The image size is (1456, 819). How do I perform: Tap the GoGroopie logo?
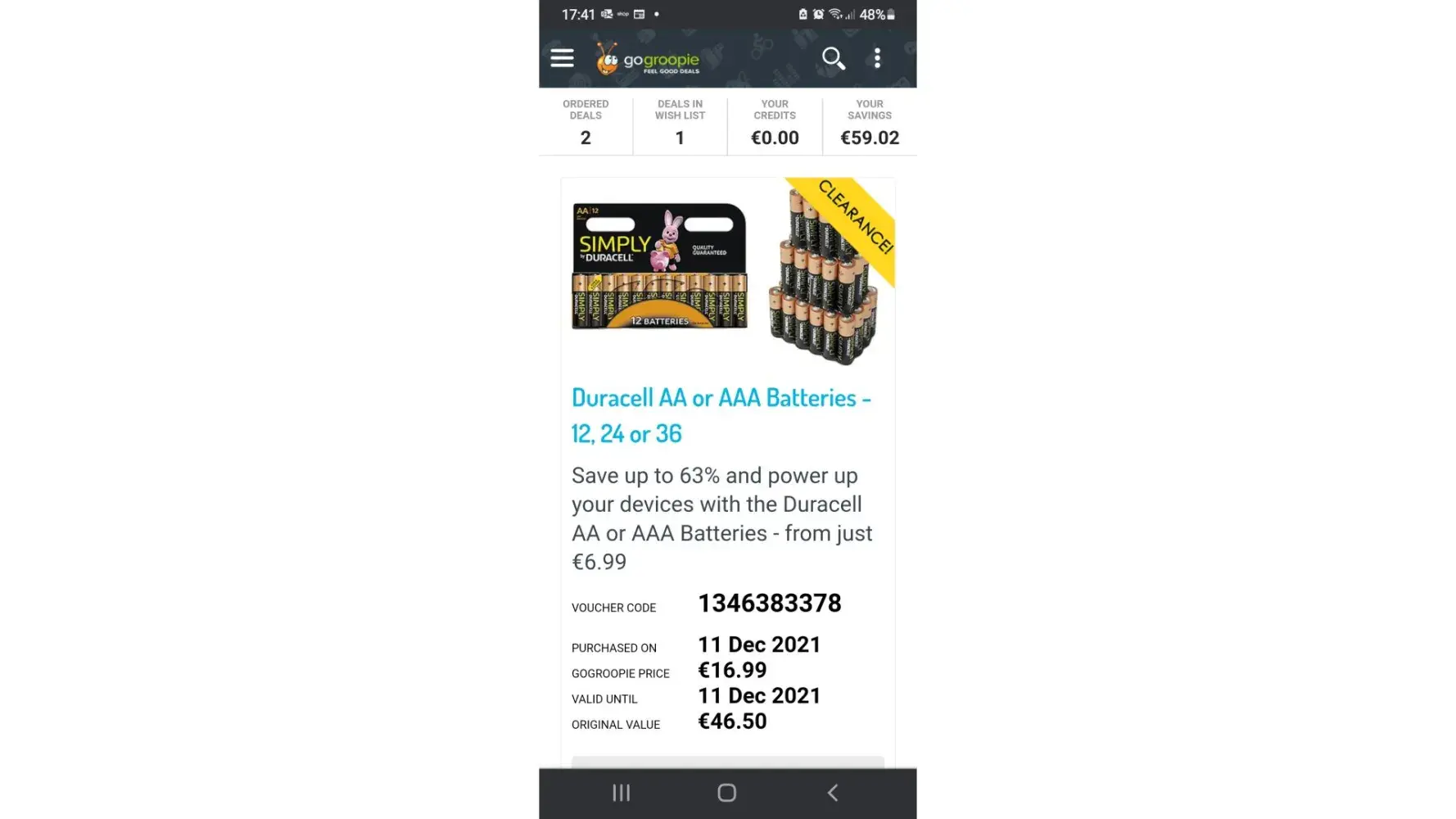pos(649,59)
